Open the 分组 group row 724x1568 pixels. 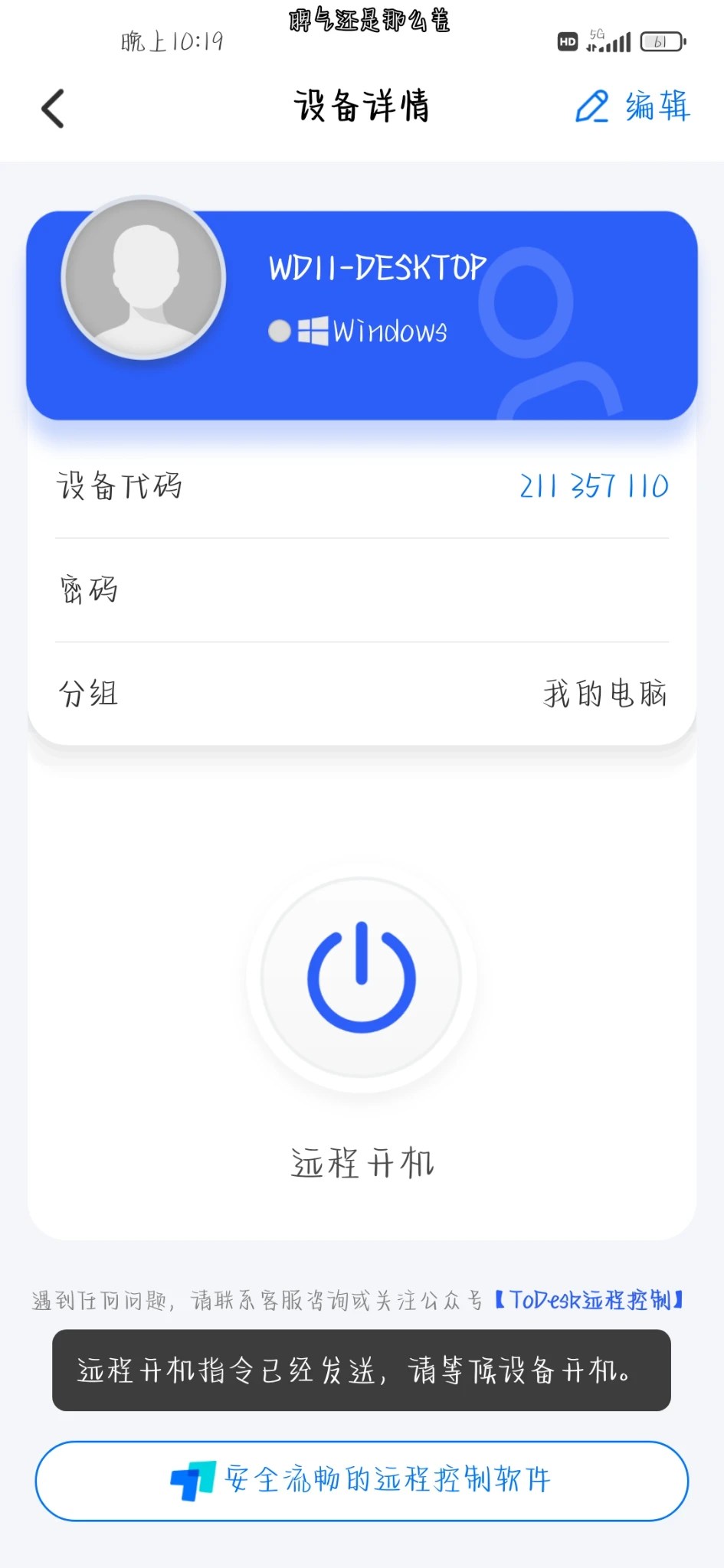(x=362, y=694)
